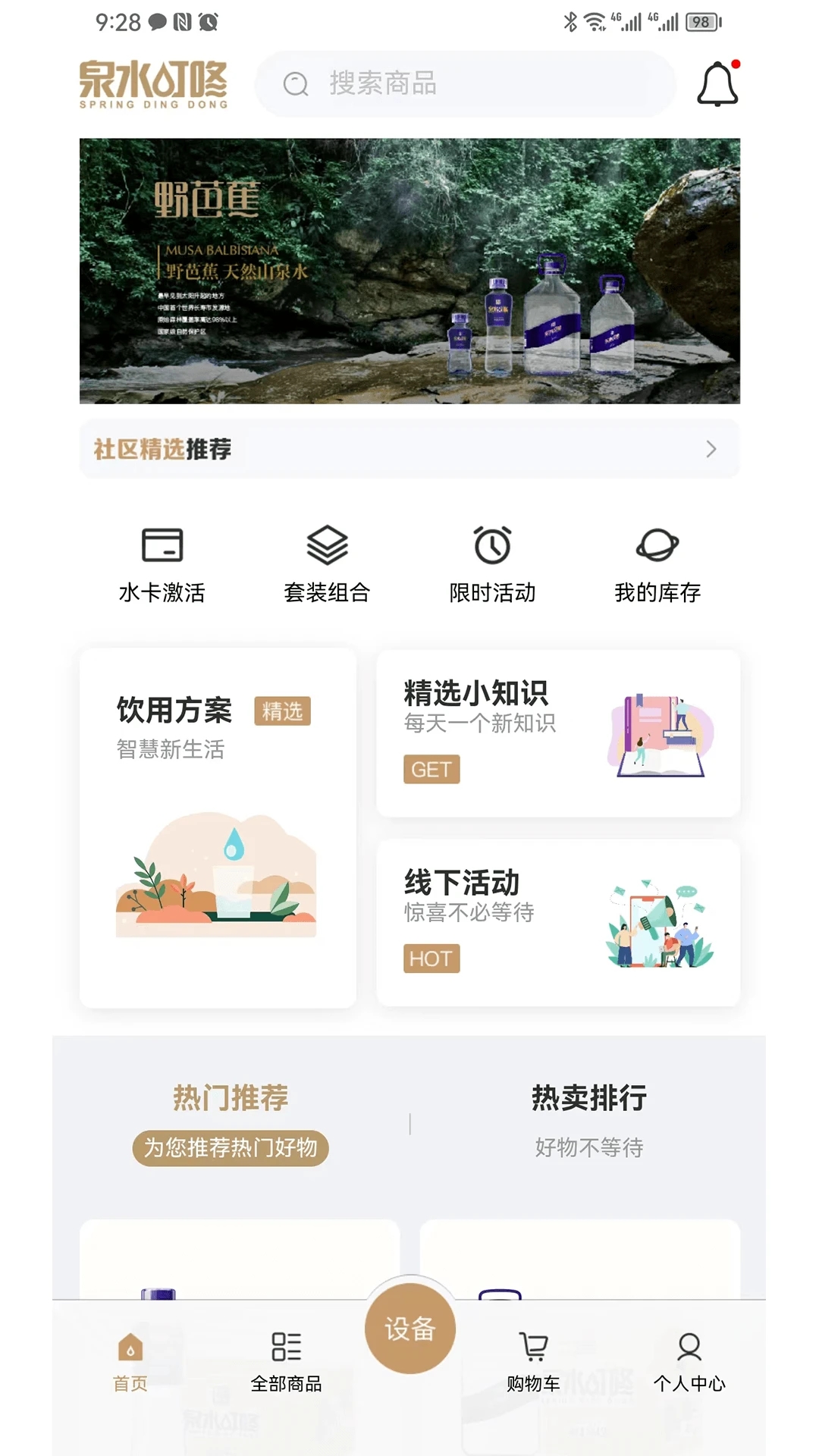Expand 社区精选推荐 with the chevron arrow
This screenshot has width=819, height=1456.
click(x=710, y=449)
